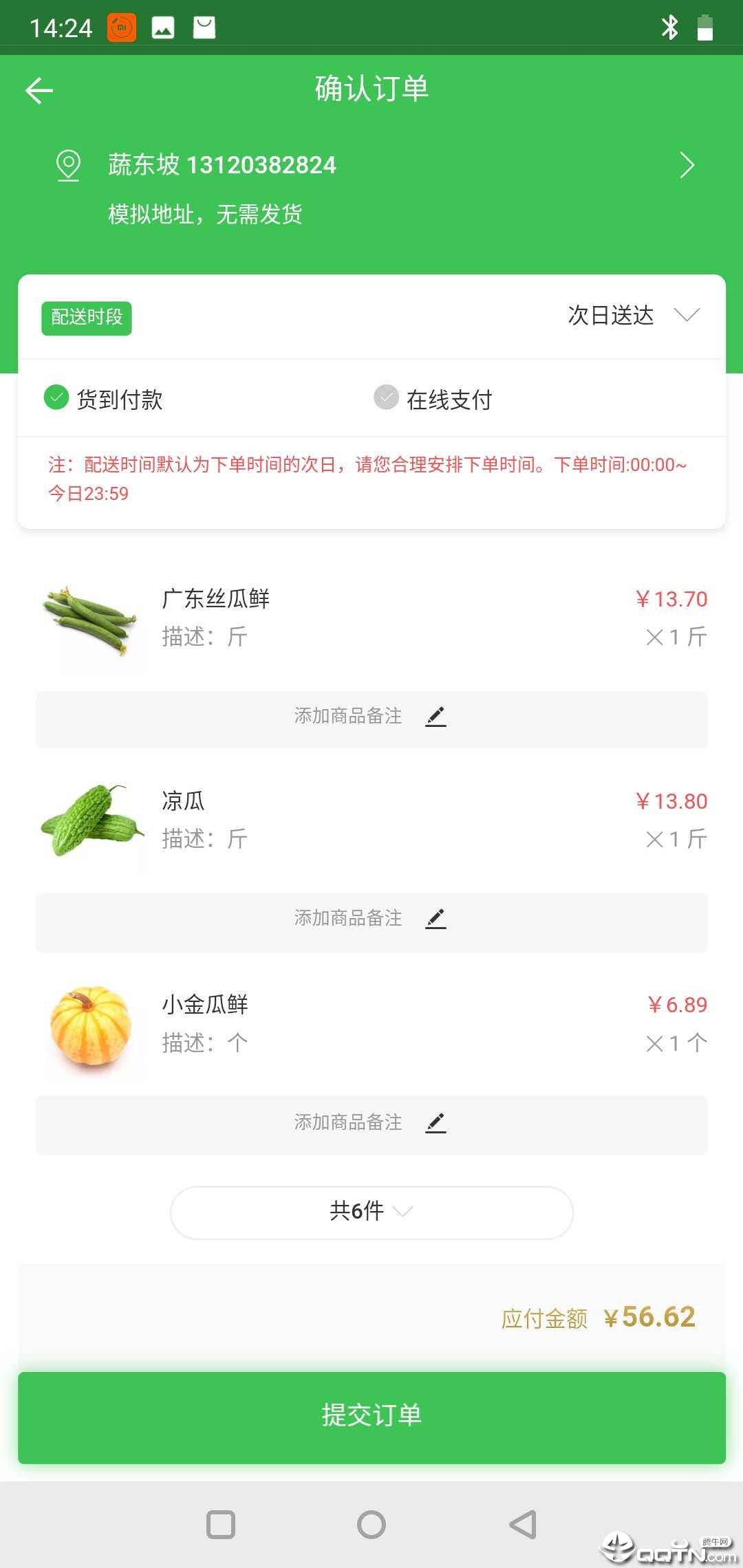Screen dimensions: 743x1568
Task: Expand the 次日送达 delivery time dropdown
Action: [x=633, y=316]
